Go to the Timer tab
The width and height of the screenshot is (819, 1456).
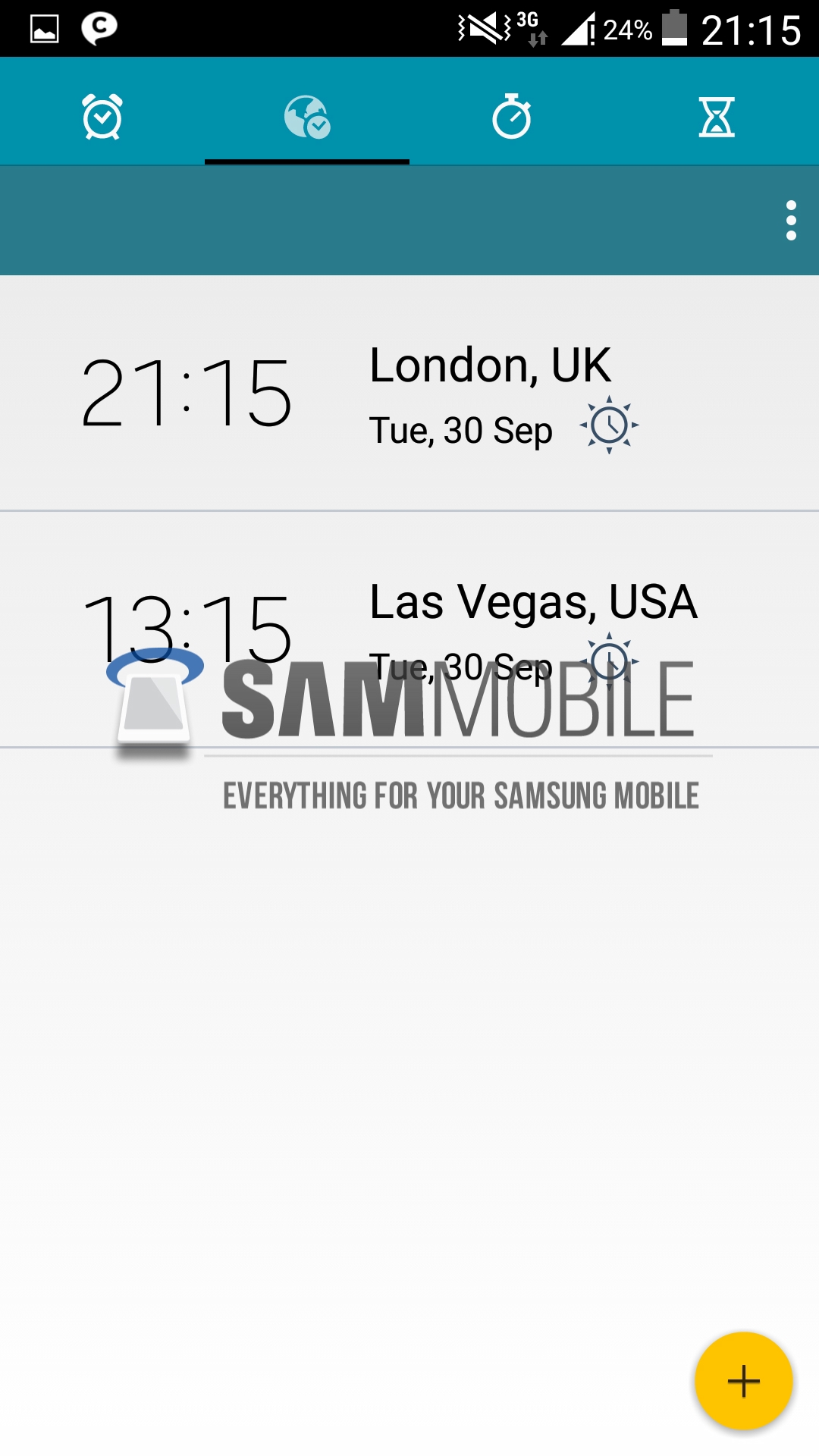point(717,116)
